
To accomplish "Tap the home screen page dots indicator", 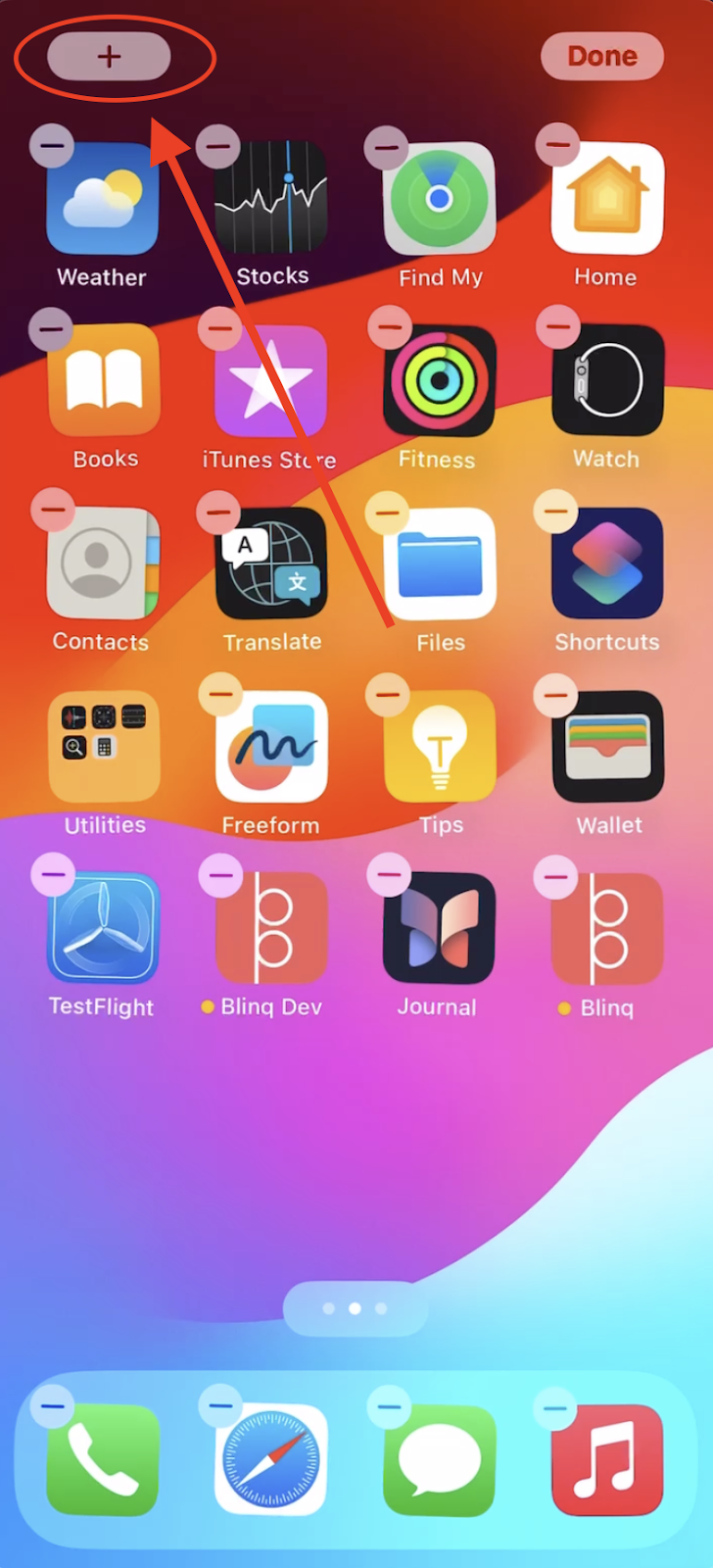I will coord(355,1308).
